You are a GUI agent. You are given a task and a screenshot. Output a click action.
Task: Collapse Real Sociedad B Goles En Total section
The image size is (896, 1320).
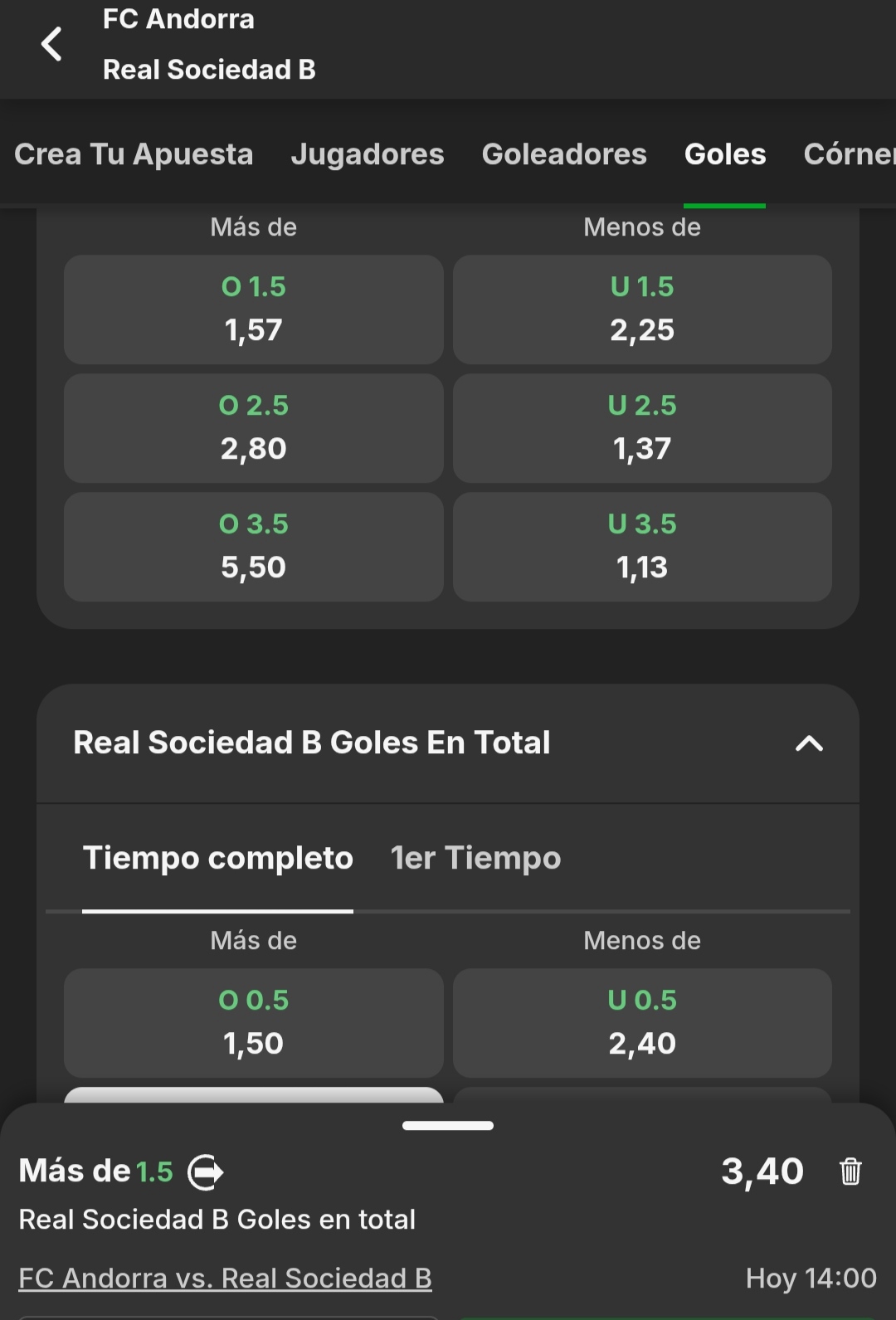pos(809,743)
